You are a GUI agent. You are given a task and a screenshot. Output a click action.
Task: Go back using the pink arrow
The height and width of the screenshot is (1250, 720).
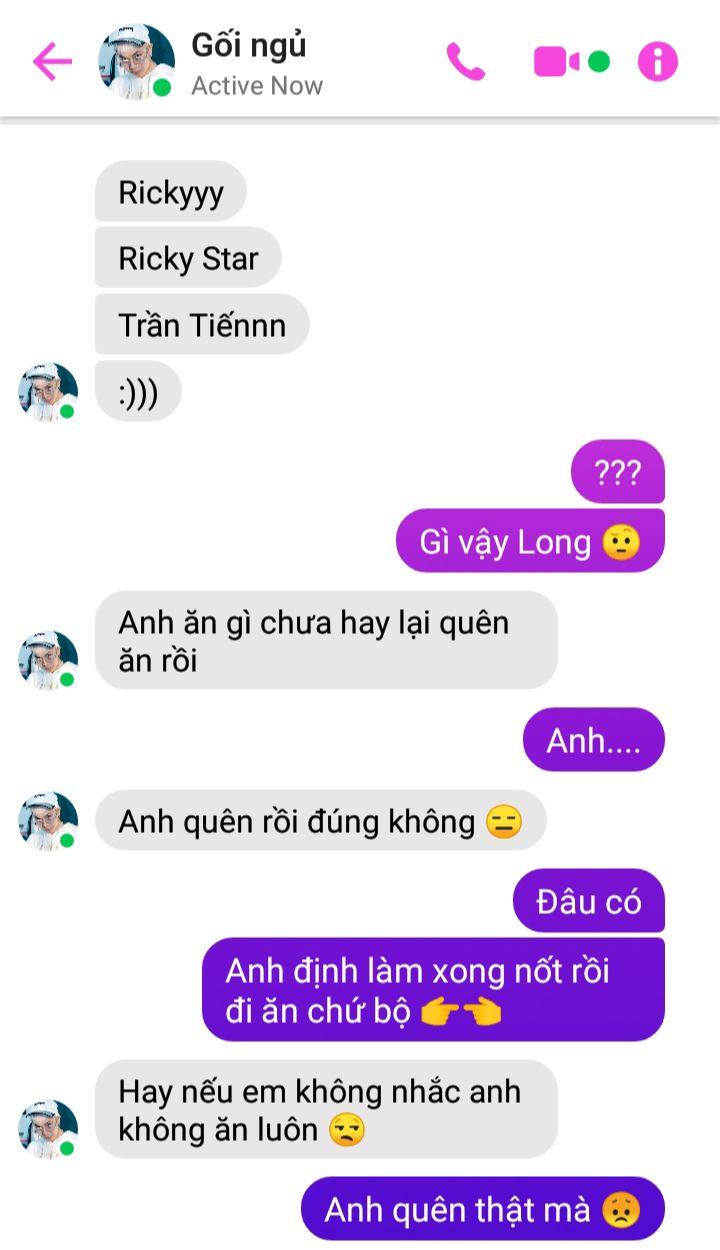coord(52,62)
